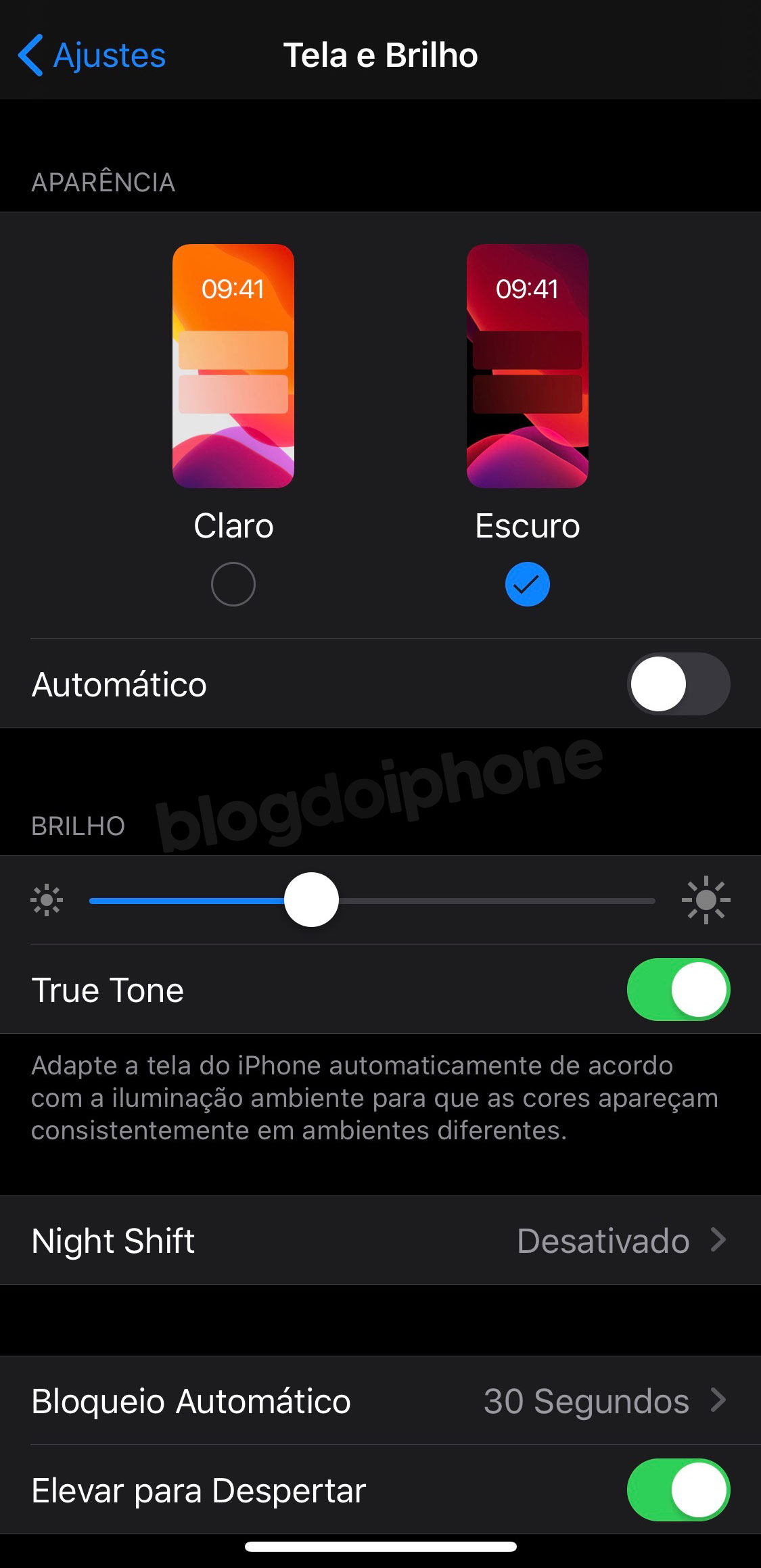The width and height of the screenshot is (761, 1568).
Task: Select the Claro radio circle
Action: point(233,584)
